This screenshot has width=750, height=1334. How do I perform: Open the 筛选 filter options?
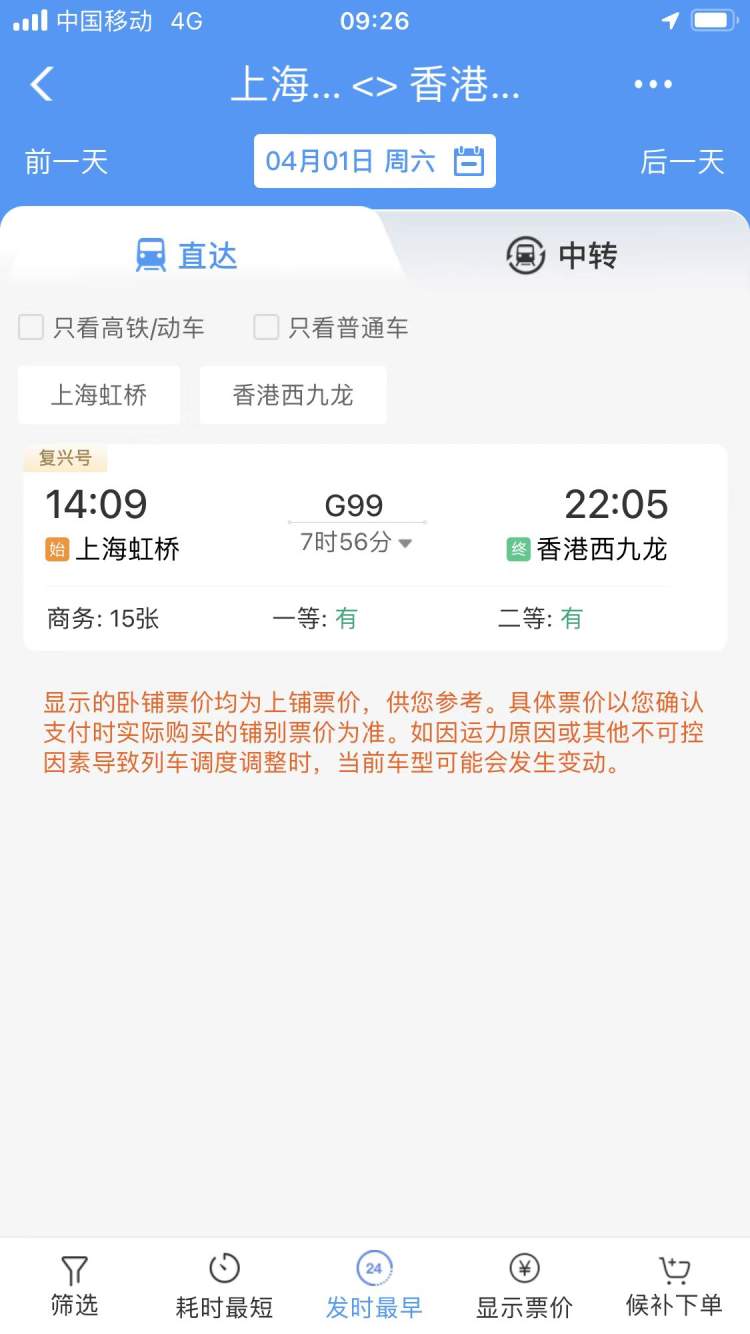74,1287
